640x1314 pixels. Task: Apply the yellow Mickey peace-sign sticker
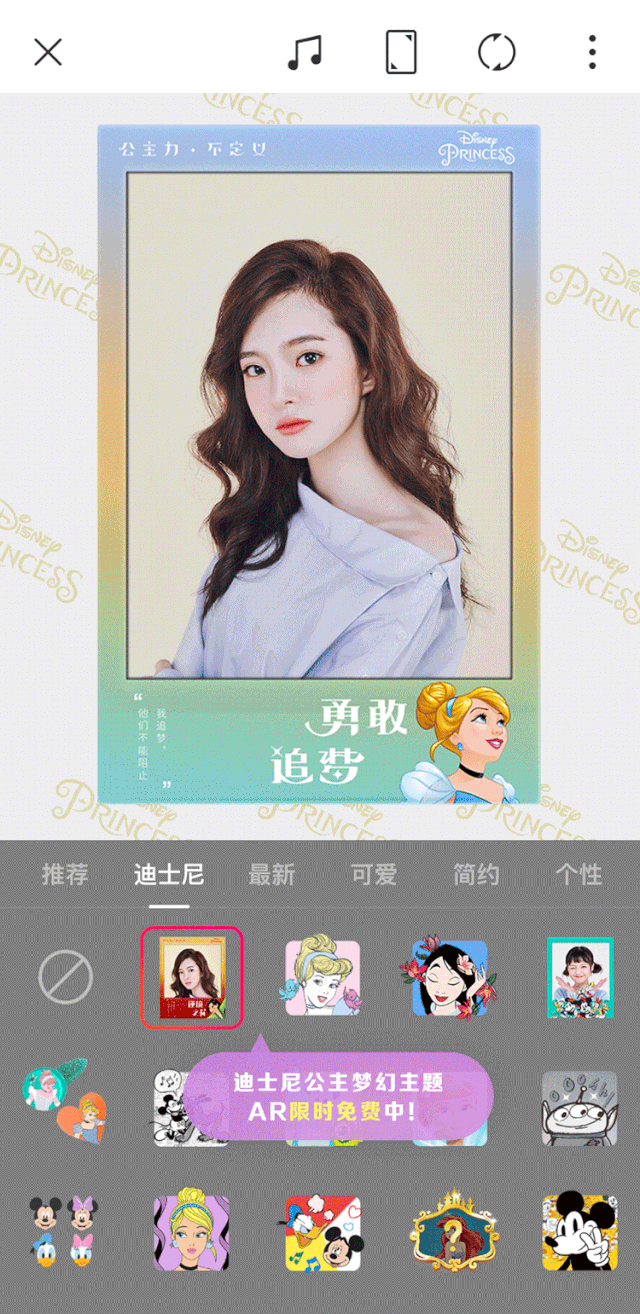click(579, 1232)
